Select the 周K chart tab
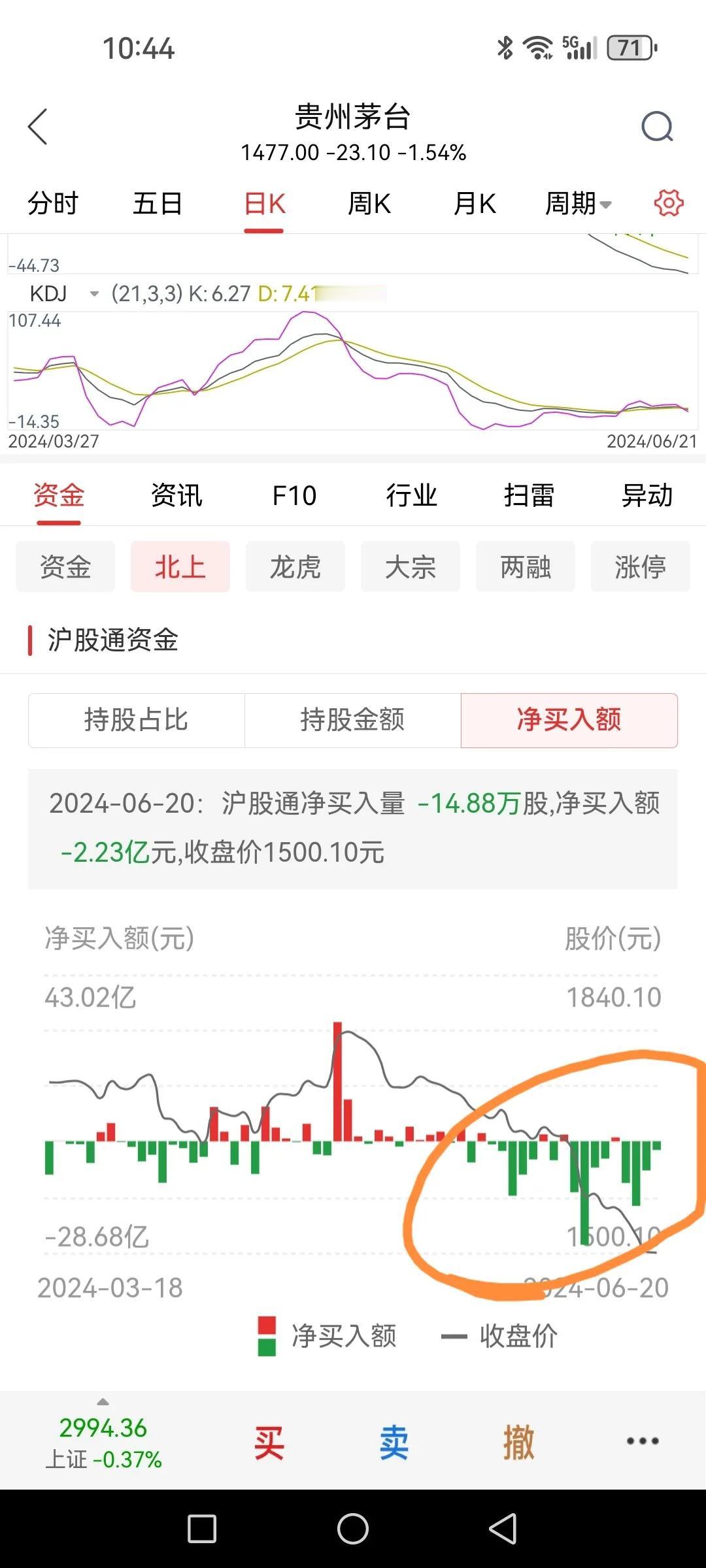Viewport: 706px width, 1568px height. pos(369,203)
